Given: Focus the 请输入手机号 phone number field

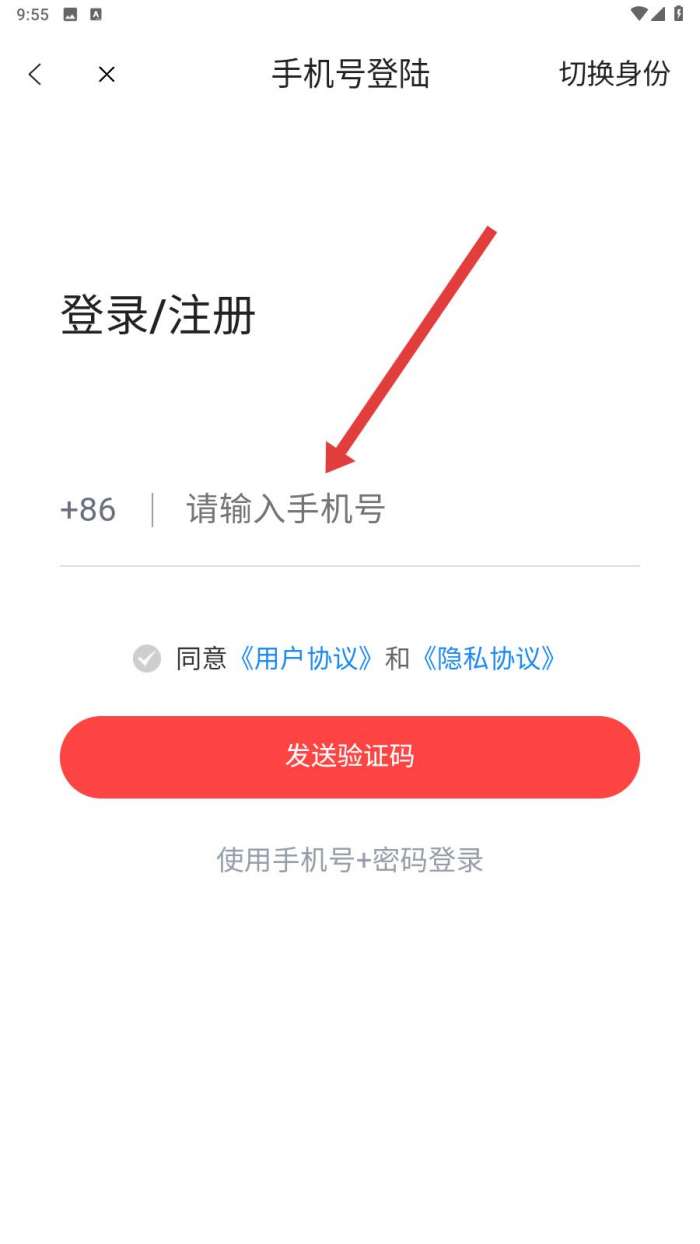Looking at the screenshot, I should coord(400,510).
